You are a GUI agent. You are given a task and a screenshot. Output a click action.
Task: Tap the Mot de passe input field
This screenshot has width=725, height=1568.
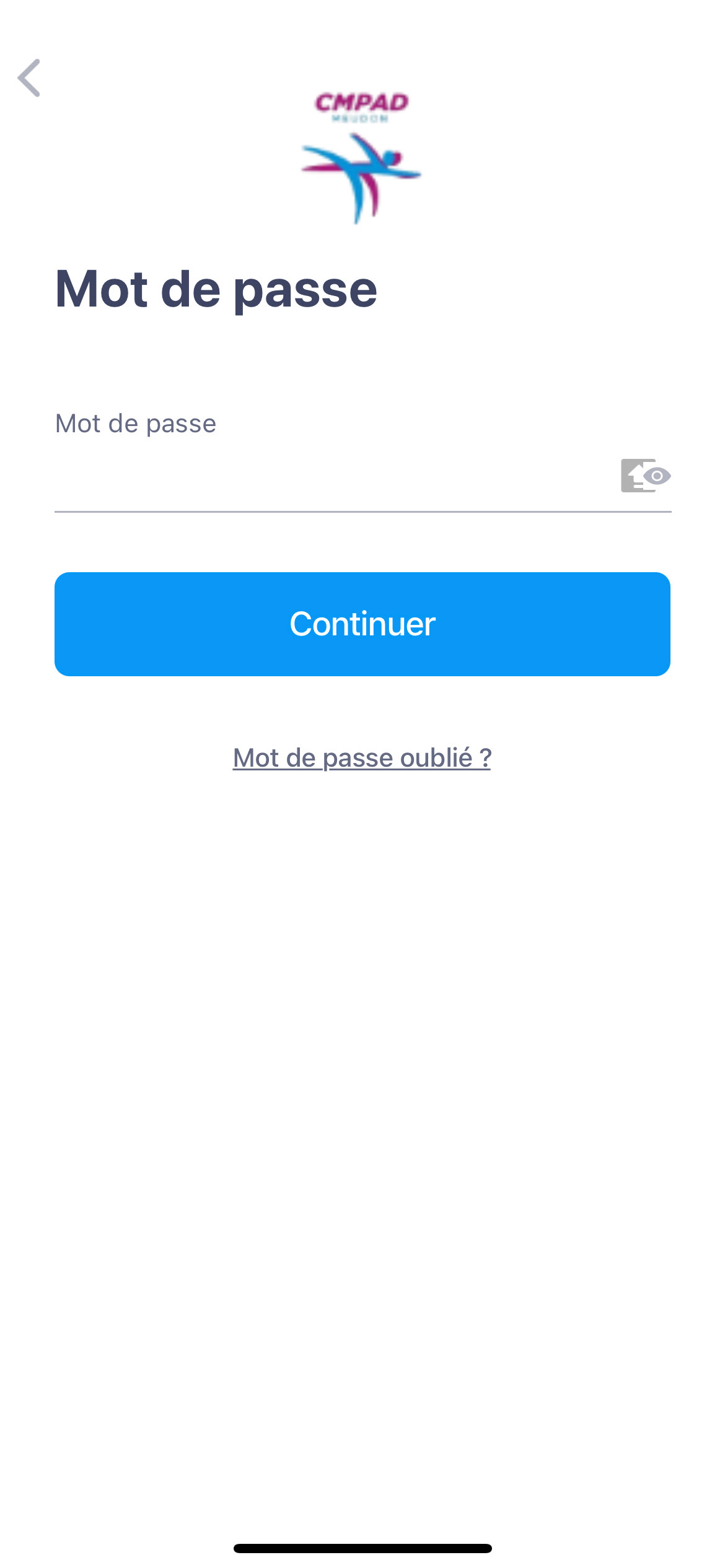click(x=335, y=476)
